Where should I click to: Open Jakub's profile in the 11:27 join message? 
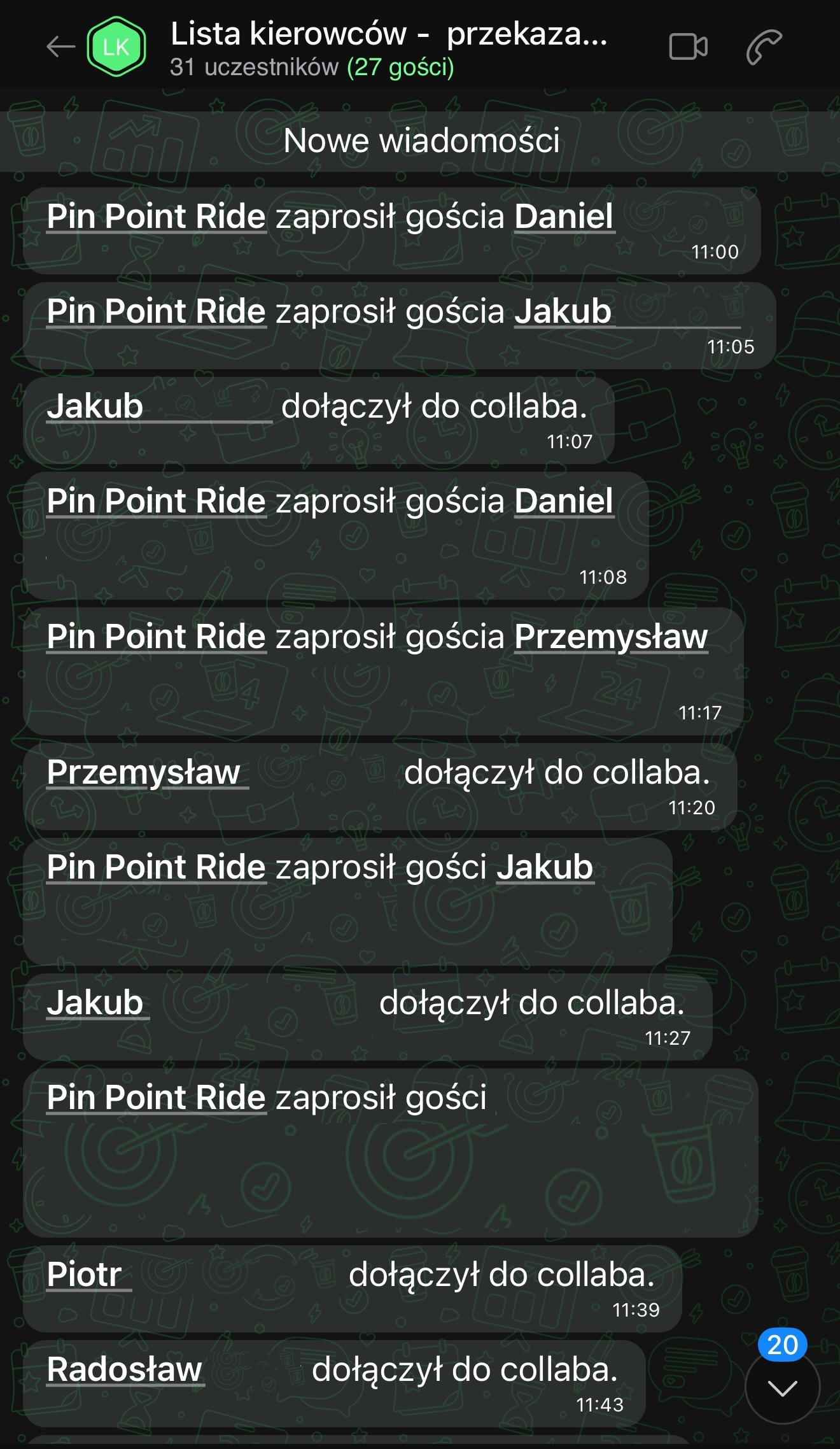(x=95, y=1003)
